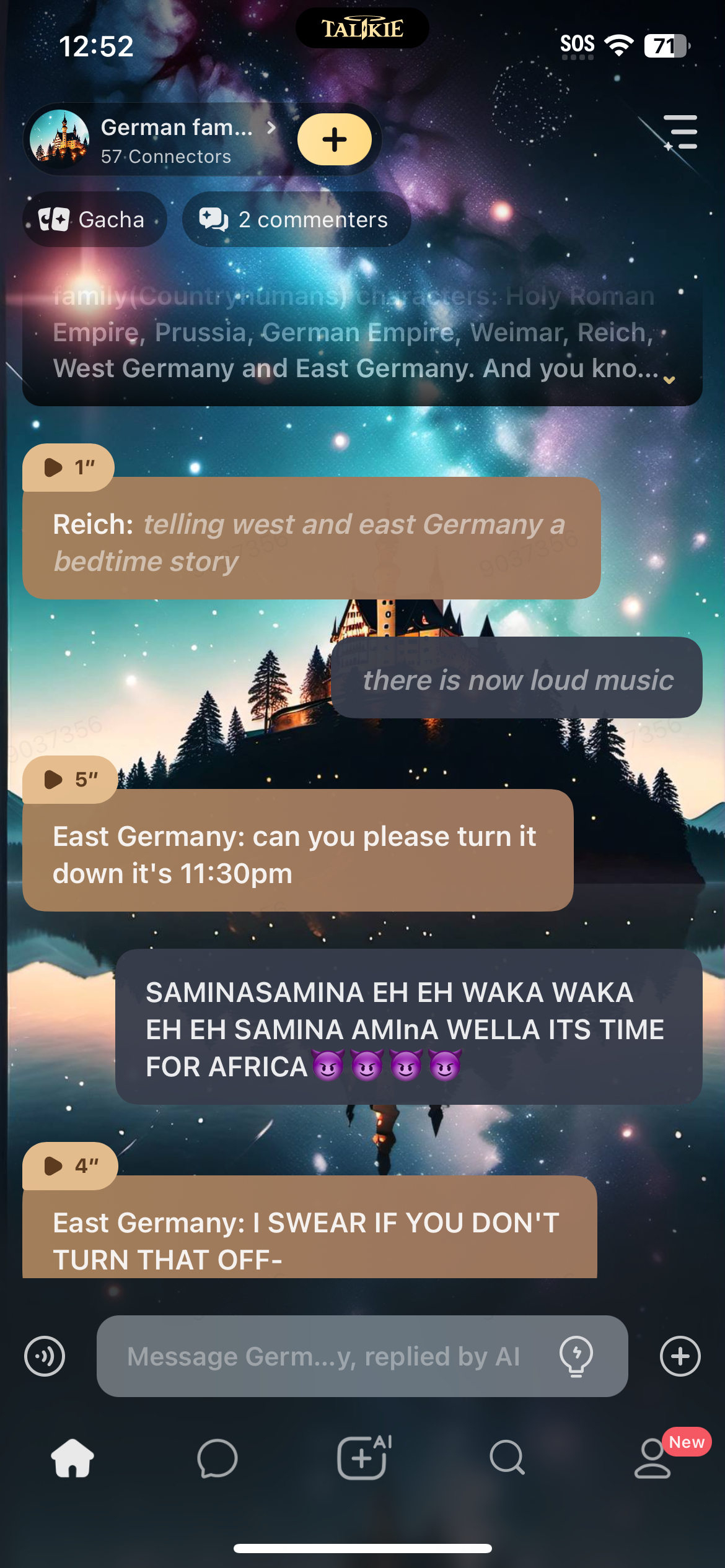Open the plus attachments button
This screenshot has width=725, height=1568.
pyautogui.click(x=680, y=1356)
